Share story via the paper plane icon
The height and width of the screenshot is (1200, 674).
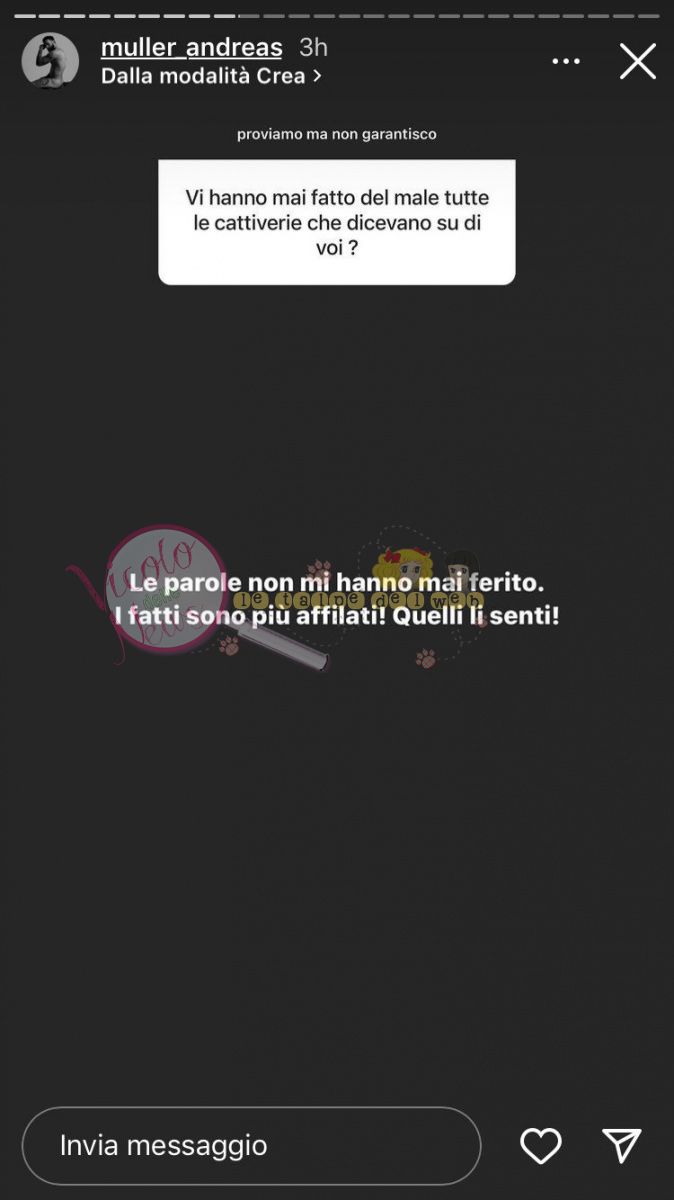click(x=621, y=1146)
